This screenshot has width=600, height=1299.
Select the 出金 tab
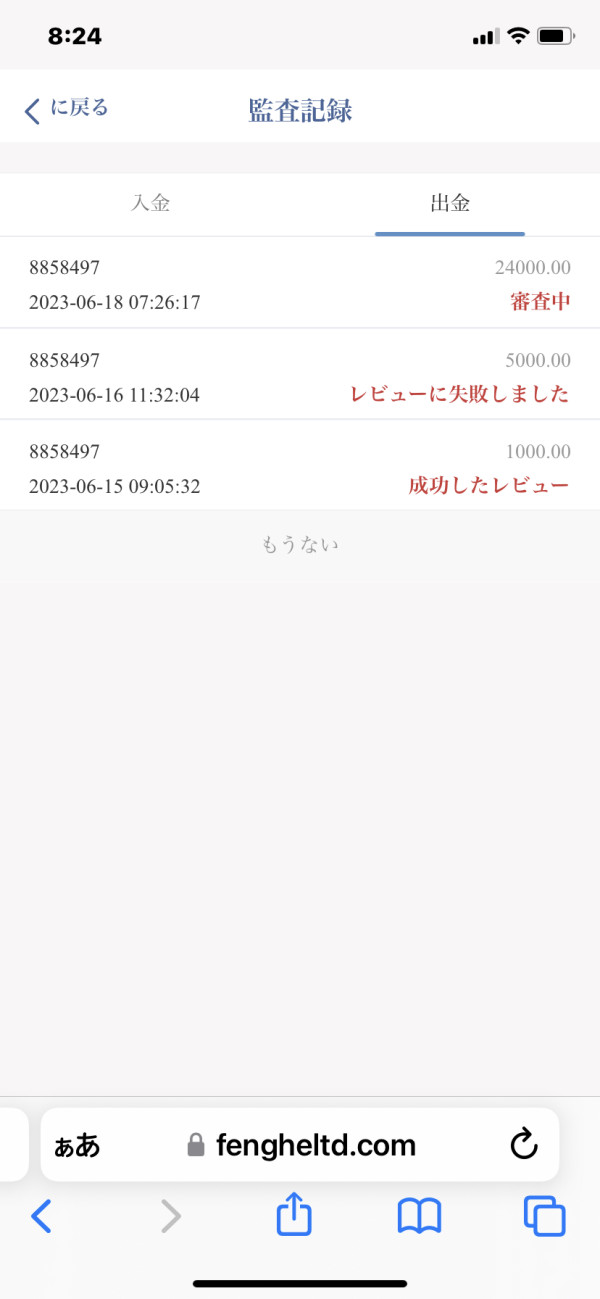(450, 204)
